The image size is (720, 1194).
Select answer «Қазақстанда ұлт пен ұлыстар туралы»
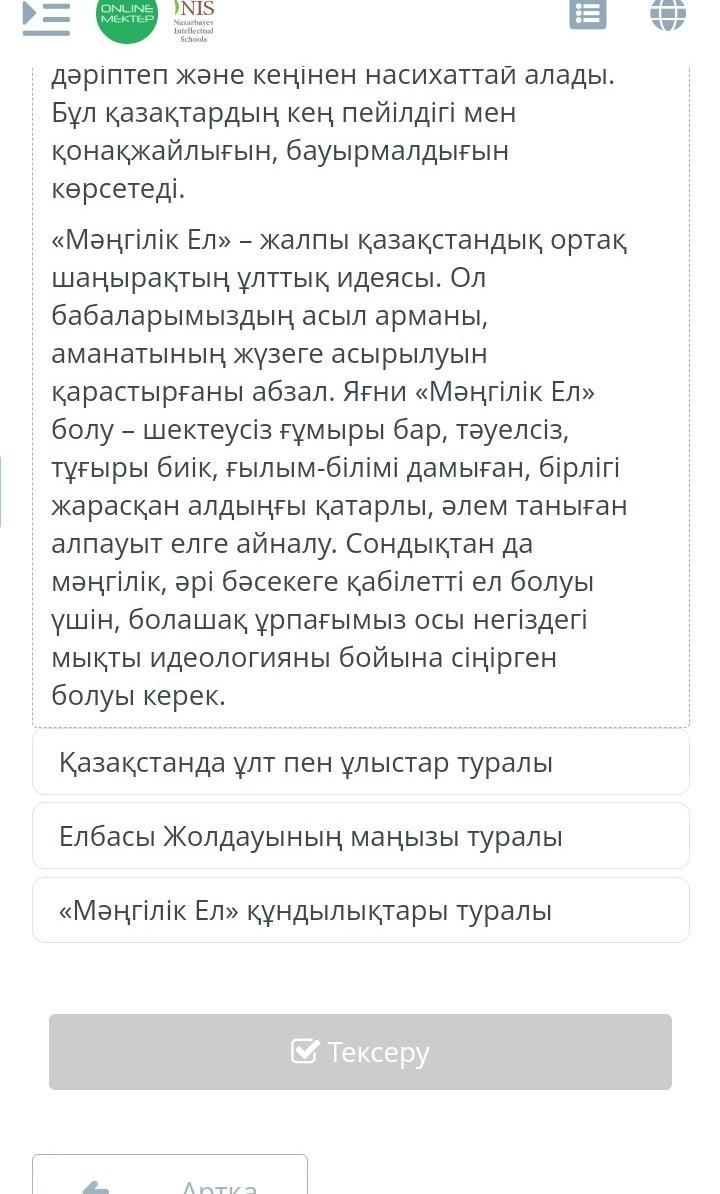pyautogui.click(x=361, y=762)
